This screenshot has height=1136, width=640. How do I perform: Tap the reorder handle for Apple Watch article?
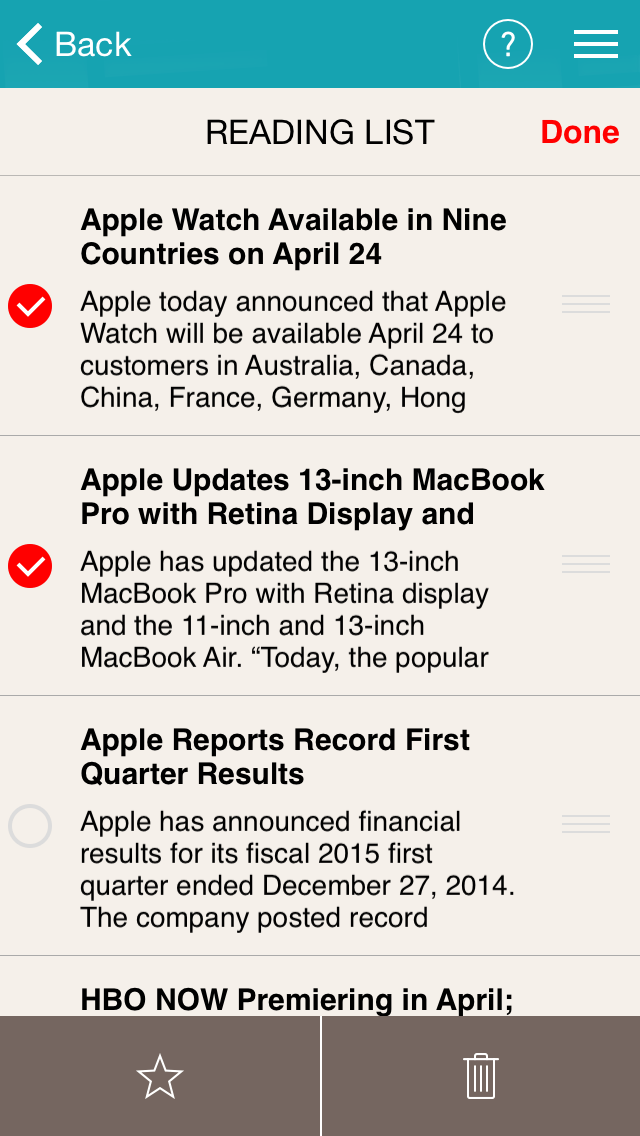(x=586, y=304)
